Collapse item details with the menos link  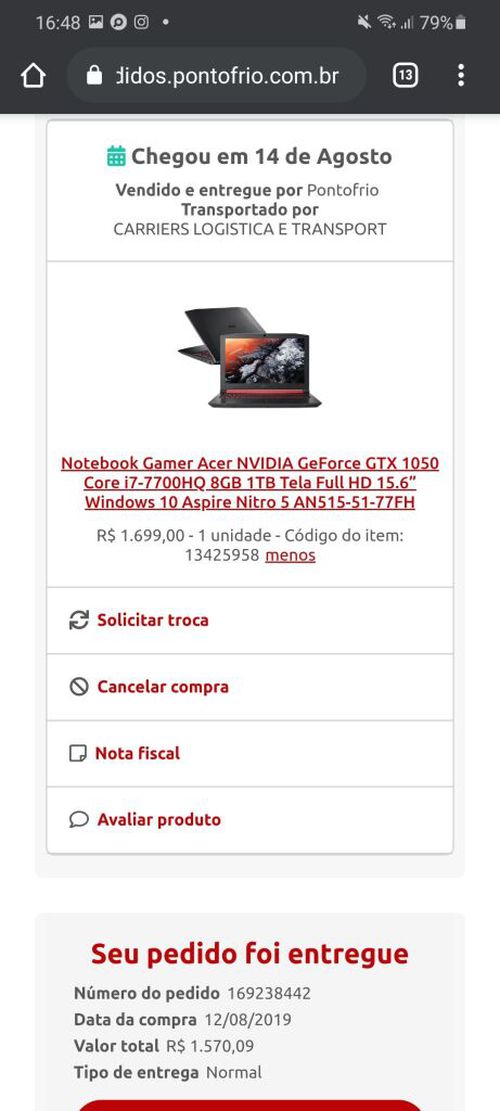[290, 556]
